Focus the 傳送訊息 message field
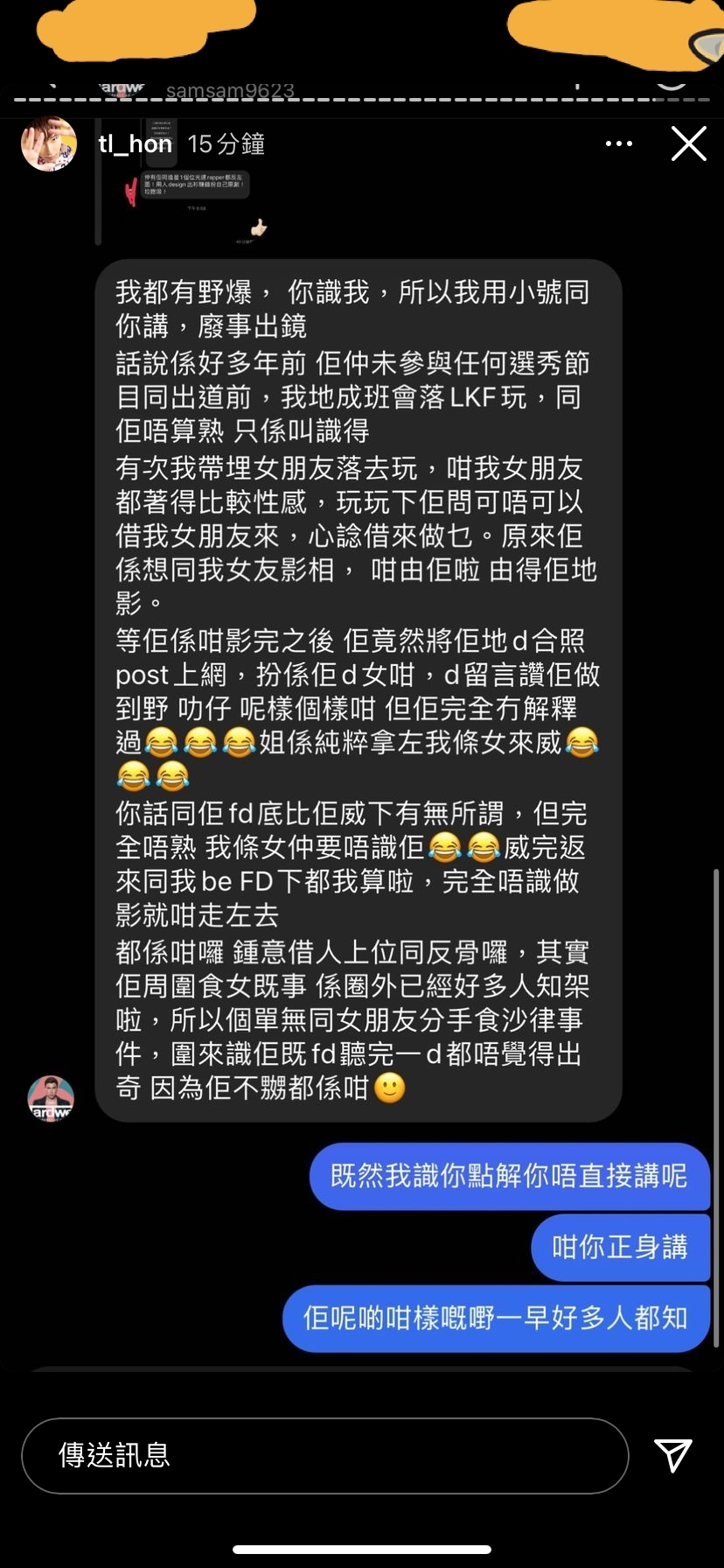The width and height of the screenshot is (724, 1568). pyautogui.click(x=324, y=1455)
